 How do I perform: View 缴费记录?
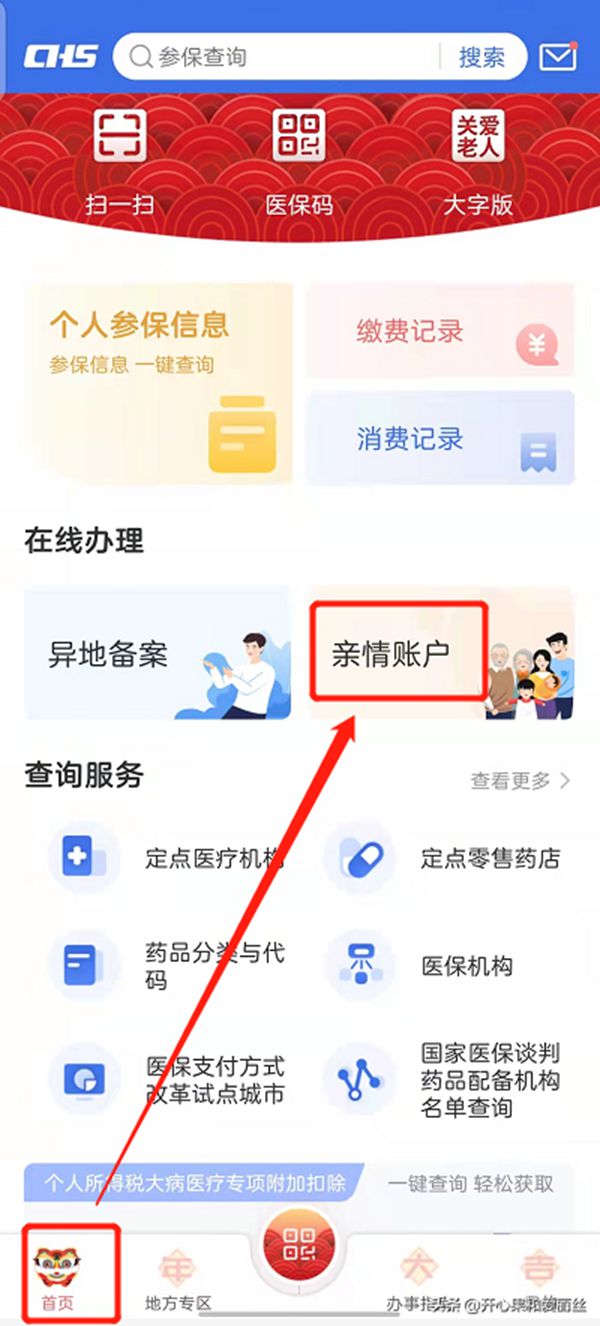(x=440, y=331)
